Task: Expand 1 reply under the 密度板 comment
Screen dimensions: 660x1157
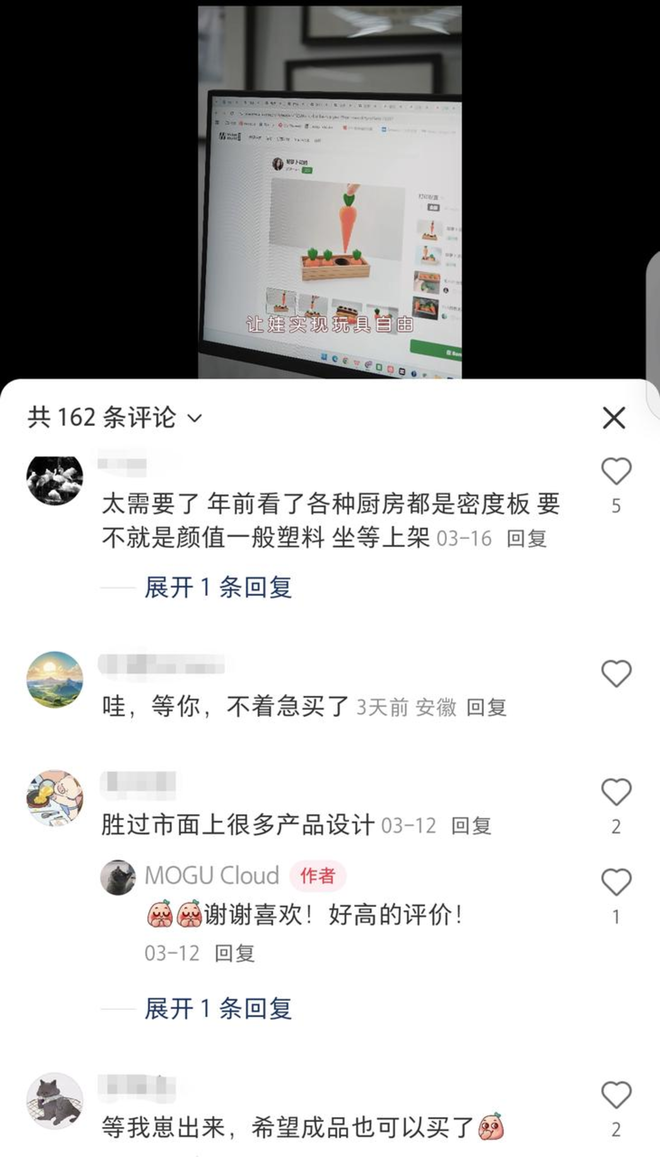Action: (218, 587)
